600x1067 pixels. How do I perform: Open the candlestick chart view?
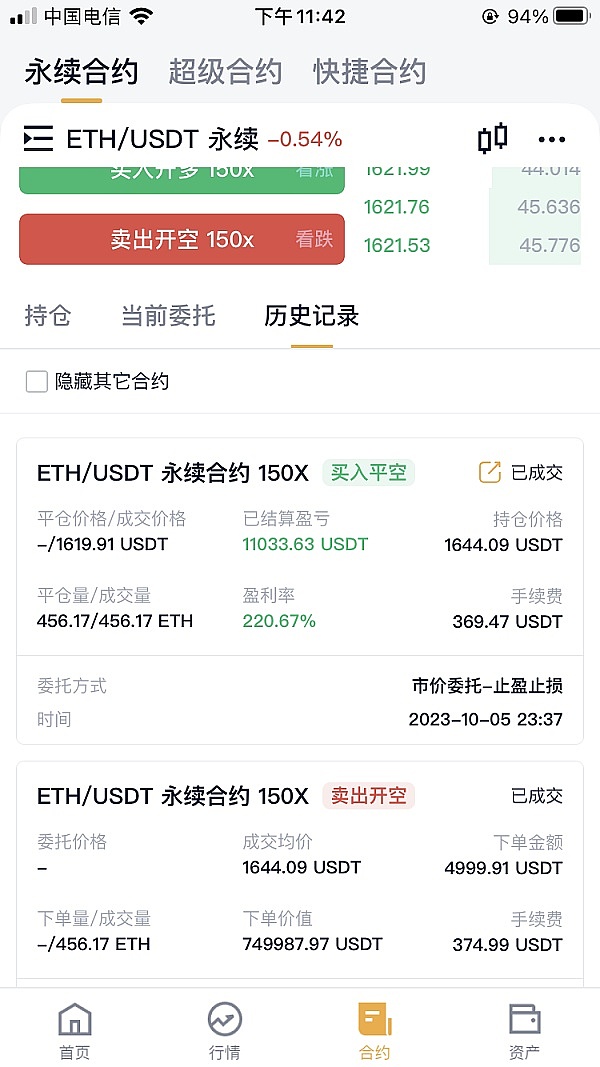[x=492, y=139]
